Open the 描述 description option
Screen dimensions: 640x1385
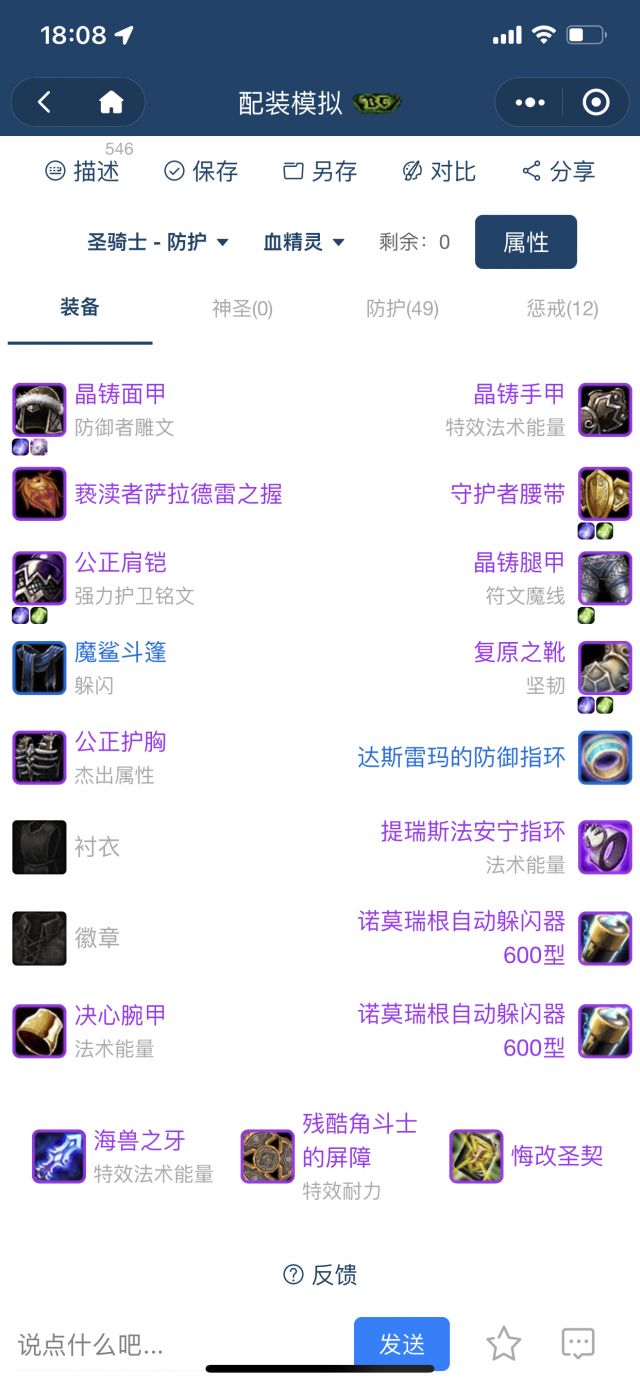[x=83, y=171]
